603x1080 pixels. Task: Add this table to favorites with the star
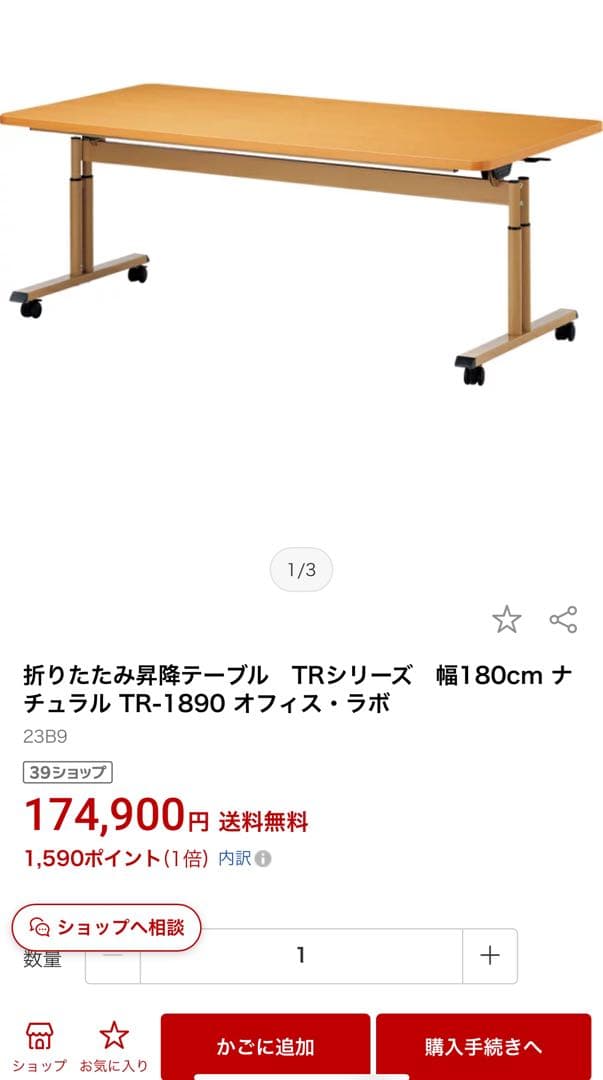click(507, 620)
